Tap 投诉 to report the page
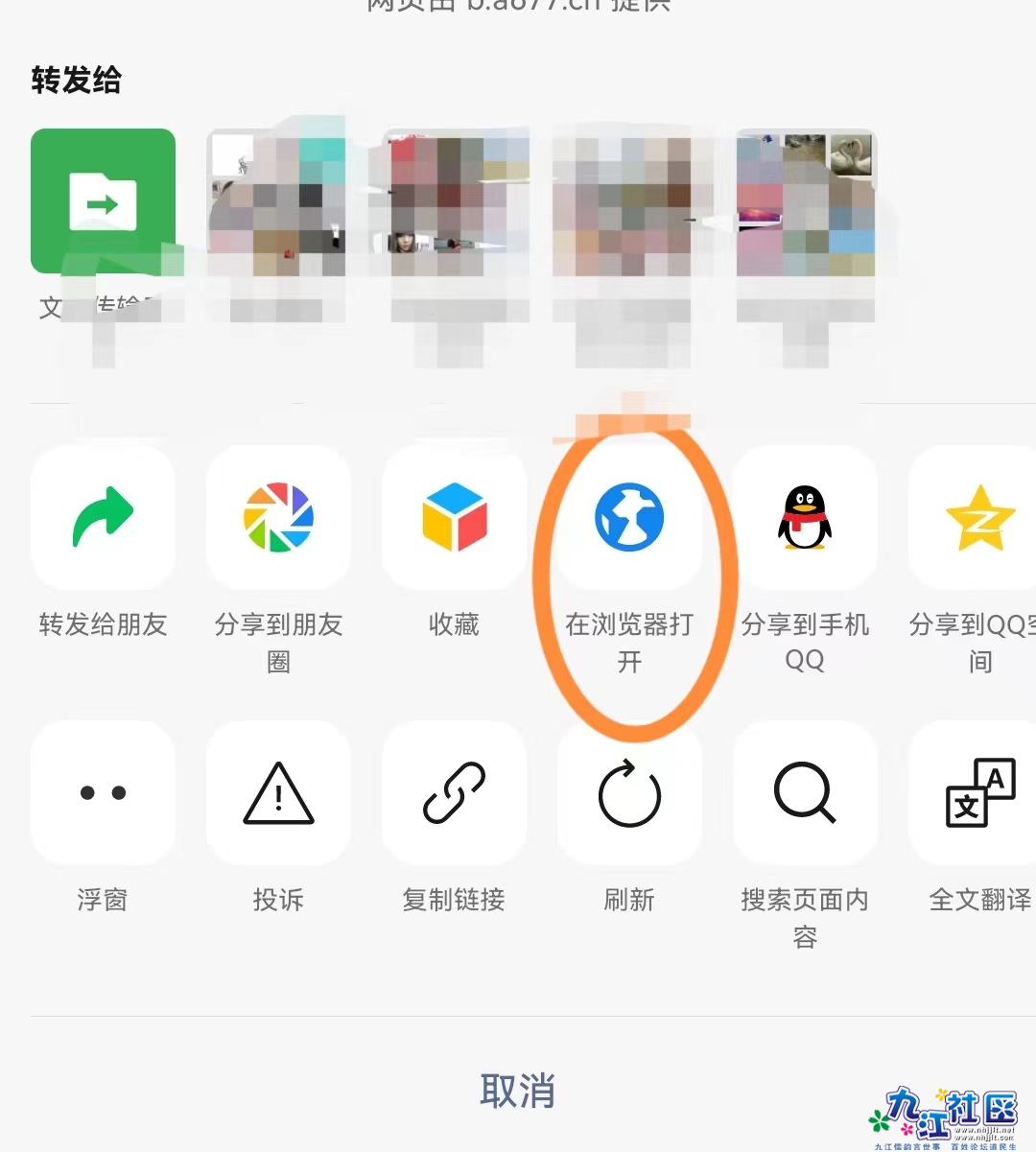 [x=278, y=793]
